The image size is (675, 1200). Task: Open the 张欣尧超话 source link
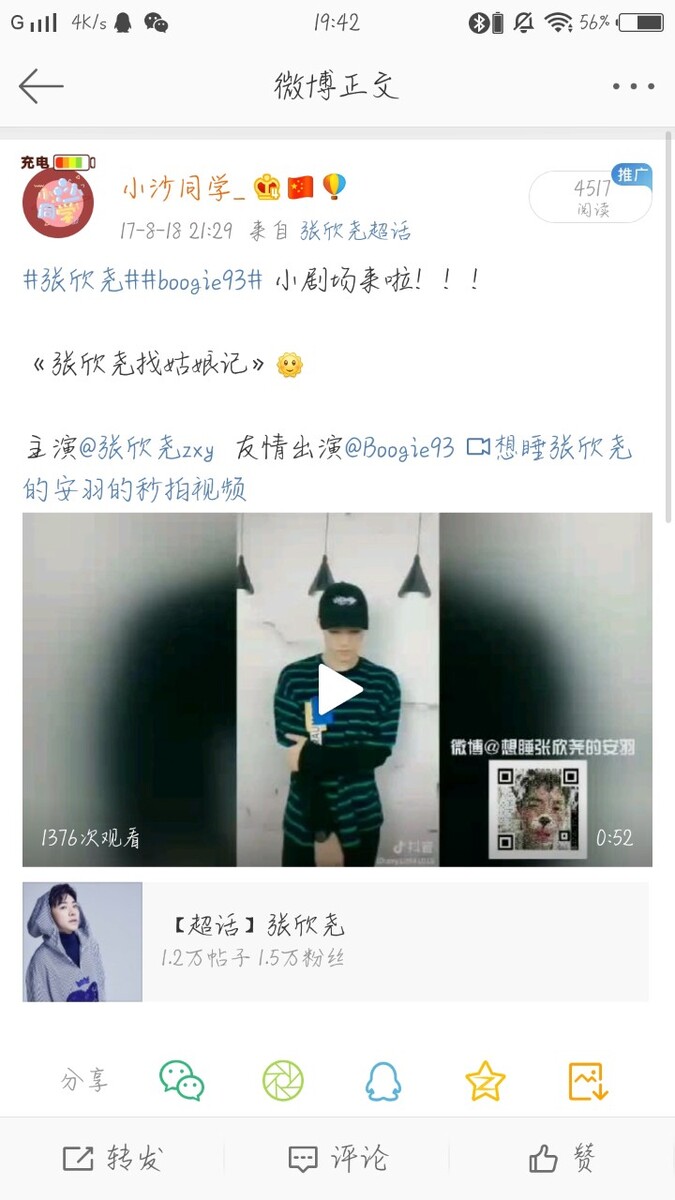pos(355,231)
